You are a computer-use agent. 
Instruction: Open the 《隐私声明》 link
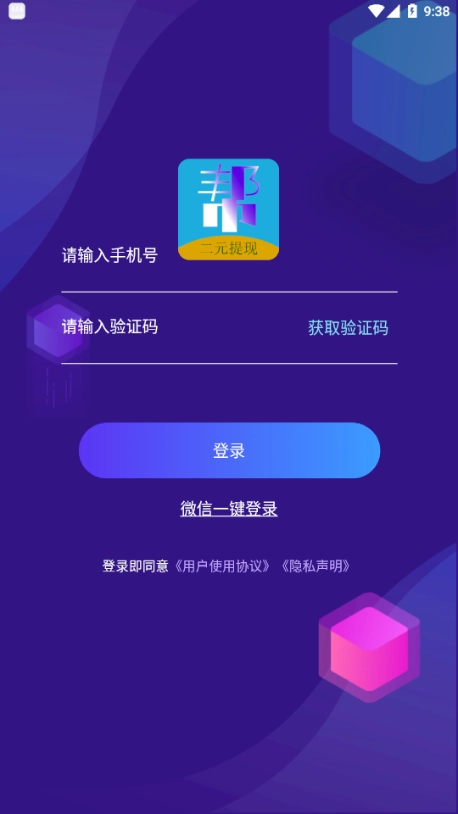315,566
